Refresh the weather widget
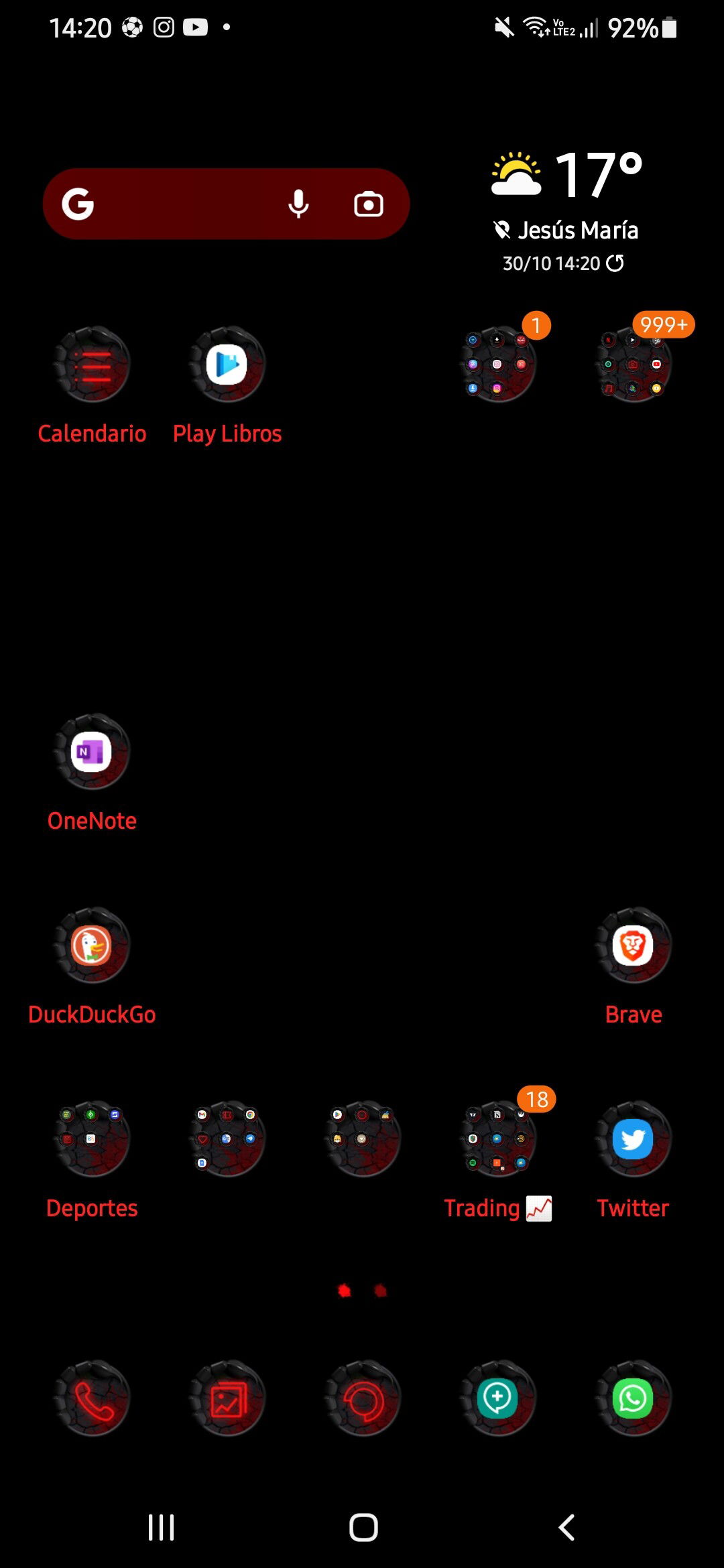This screenshot has height=1568, width=724. coord(615,263)
